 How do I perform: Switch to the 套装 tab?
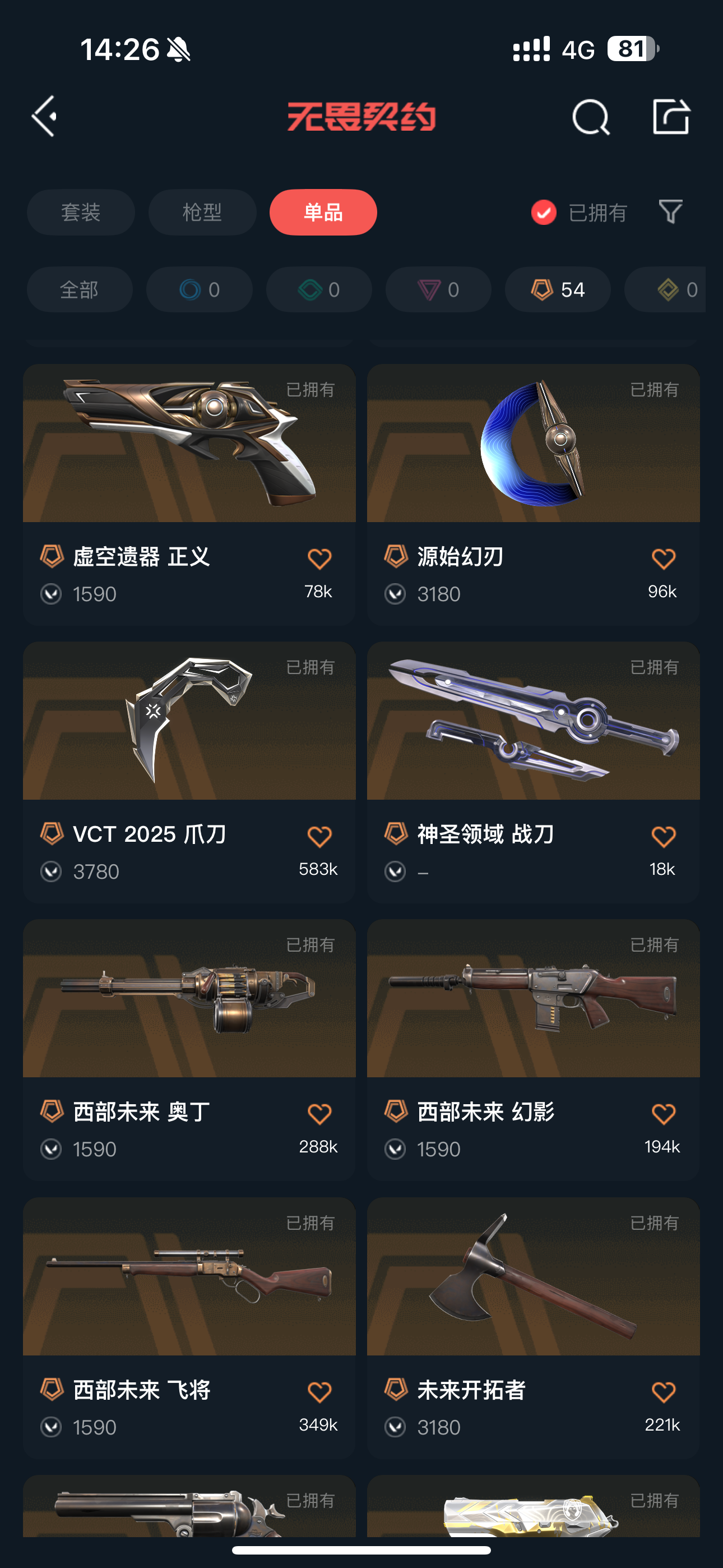point(81,213)
